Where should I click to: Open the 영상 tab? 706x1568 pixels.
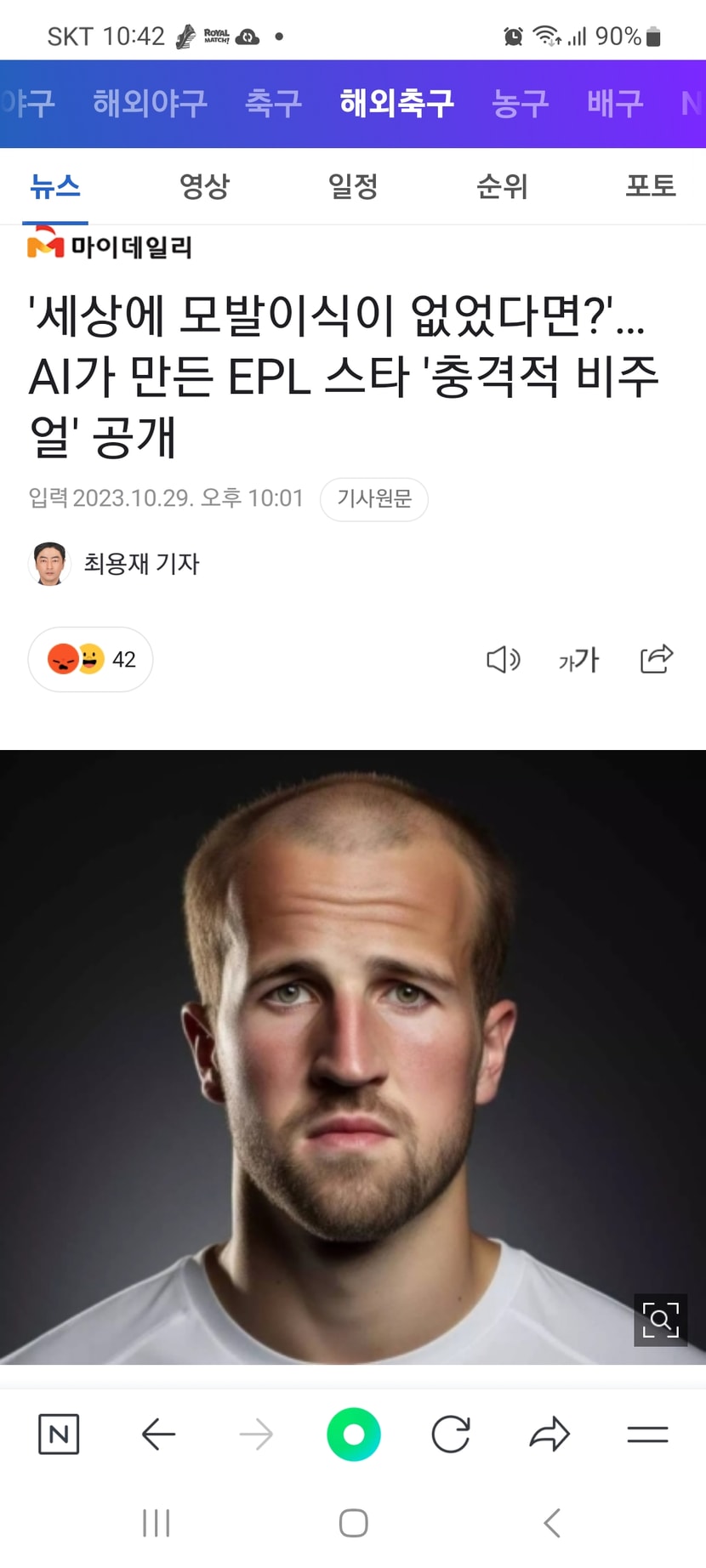[x=204, y=185]
